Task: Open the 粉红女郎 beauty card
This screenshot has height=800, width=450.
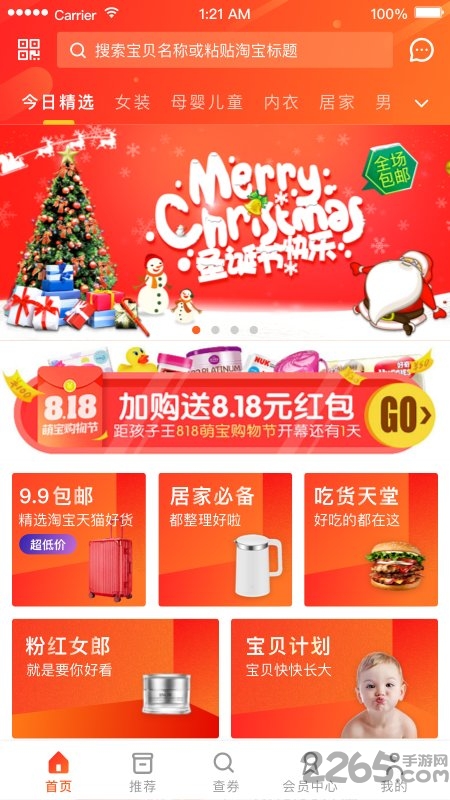Action: click(115, 678)
